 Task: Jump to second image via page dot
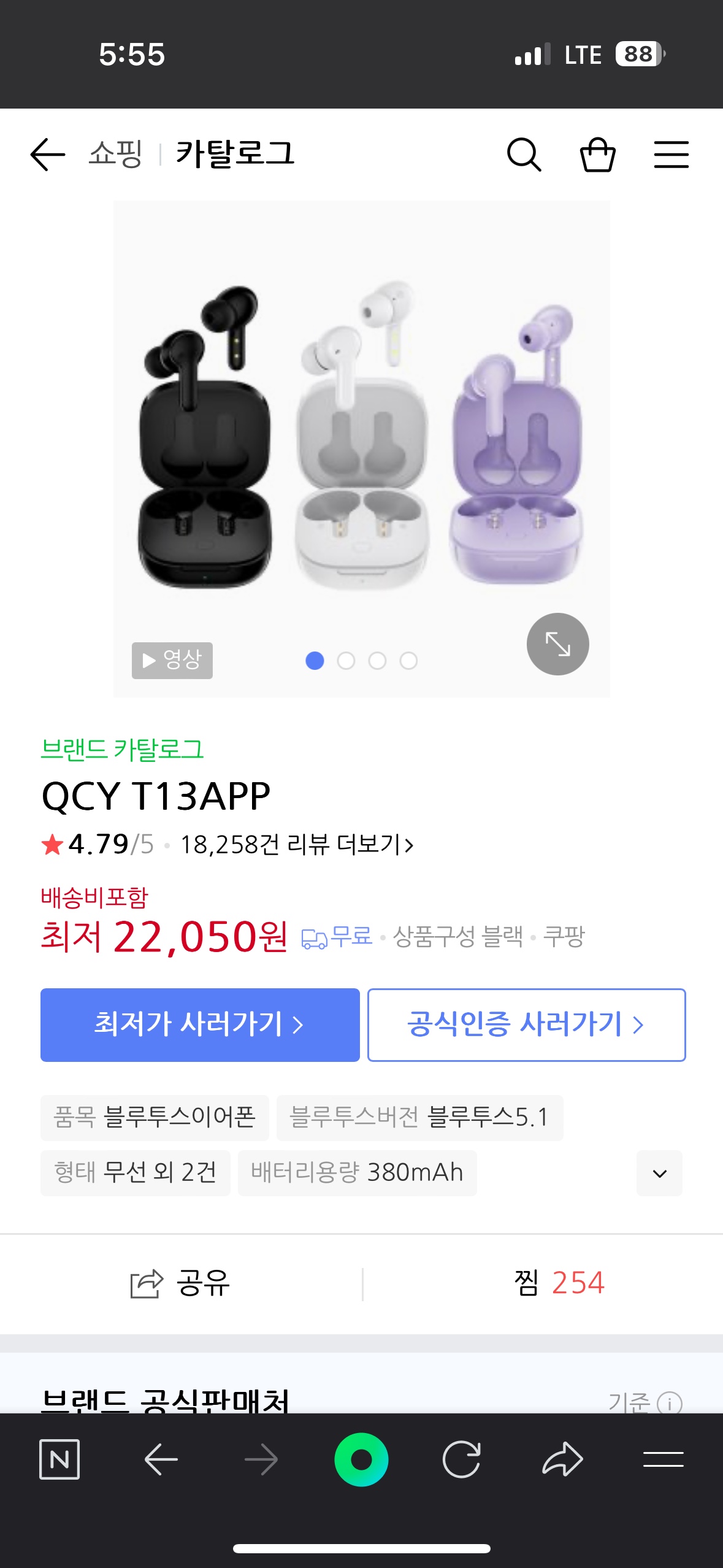(346, 661)
